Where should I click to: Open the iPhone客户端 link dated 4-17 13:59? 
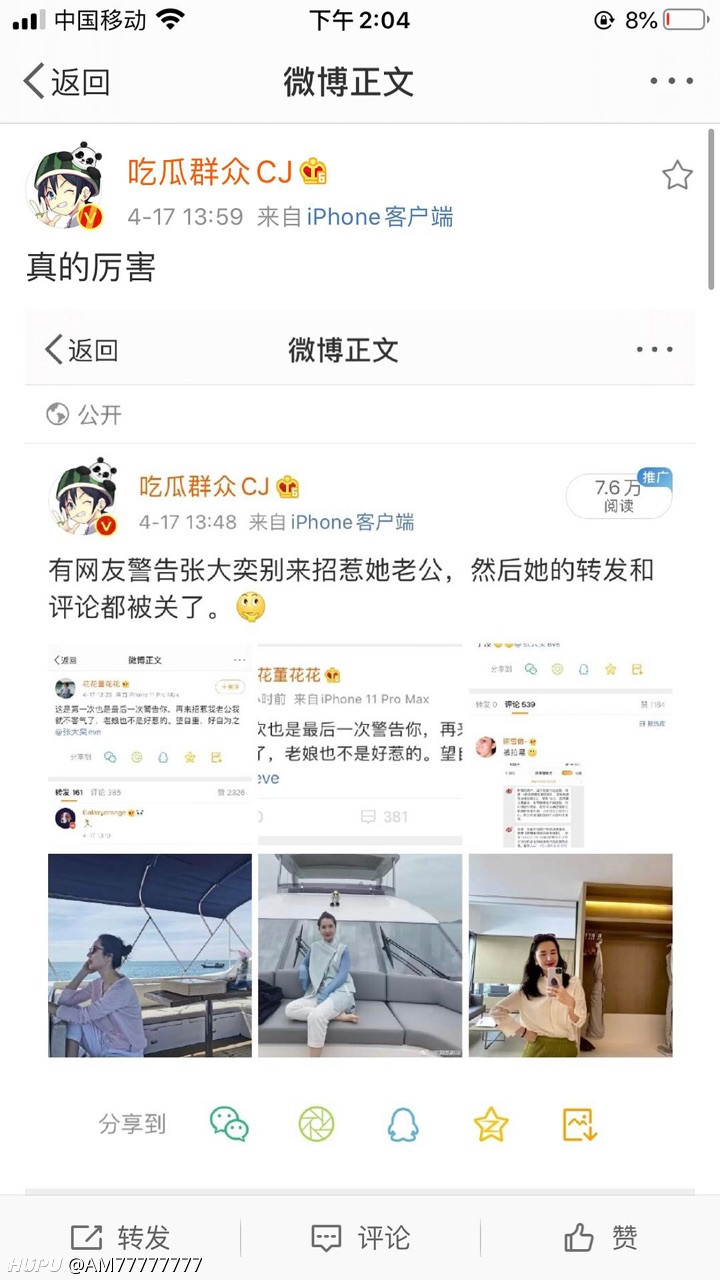pyautogui.click(x=379, y=217)
